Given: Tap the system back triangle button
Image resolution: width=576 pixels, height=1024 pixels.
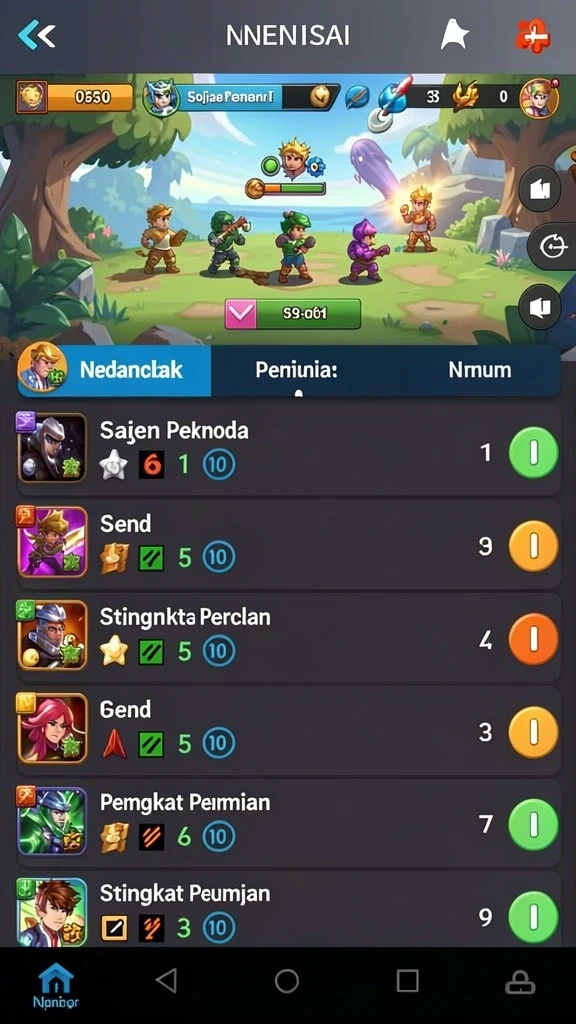Looking at the screenshot, I should pyautogui.click(x=167, y=980).
